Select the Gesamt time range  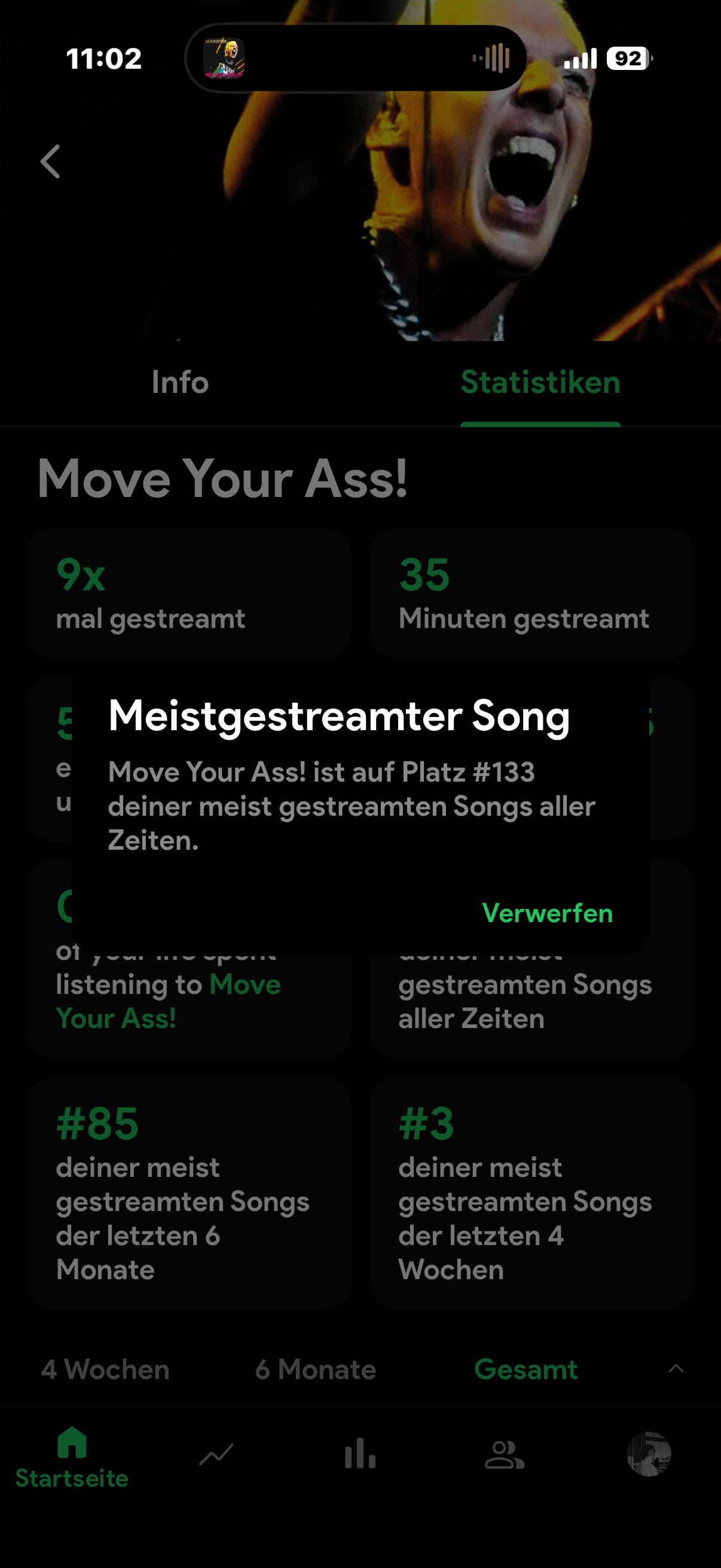click(526, 1369)
